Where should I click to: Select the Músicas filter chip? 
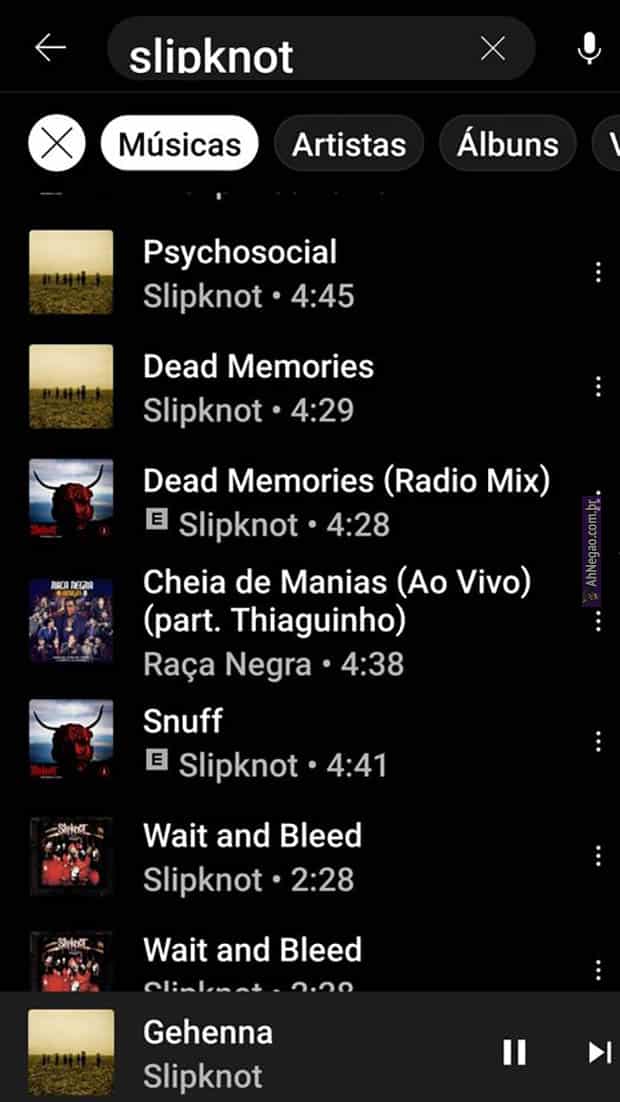179,144
